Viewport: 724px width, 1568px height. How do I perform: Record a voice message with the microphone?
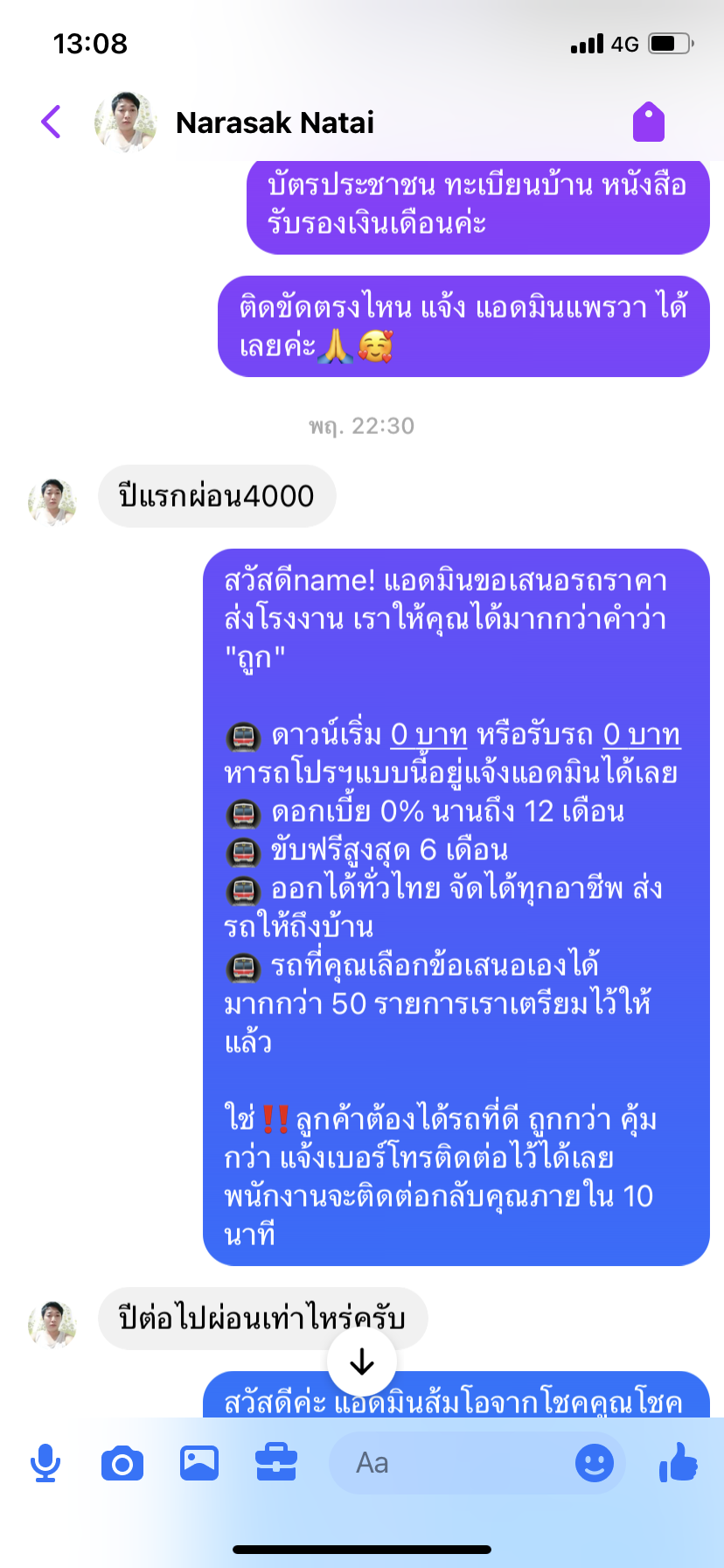45,1463
